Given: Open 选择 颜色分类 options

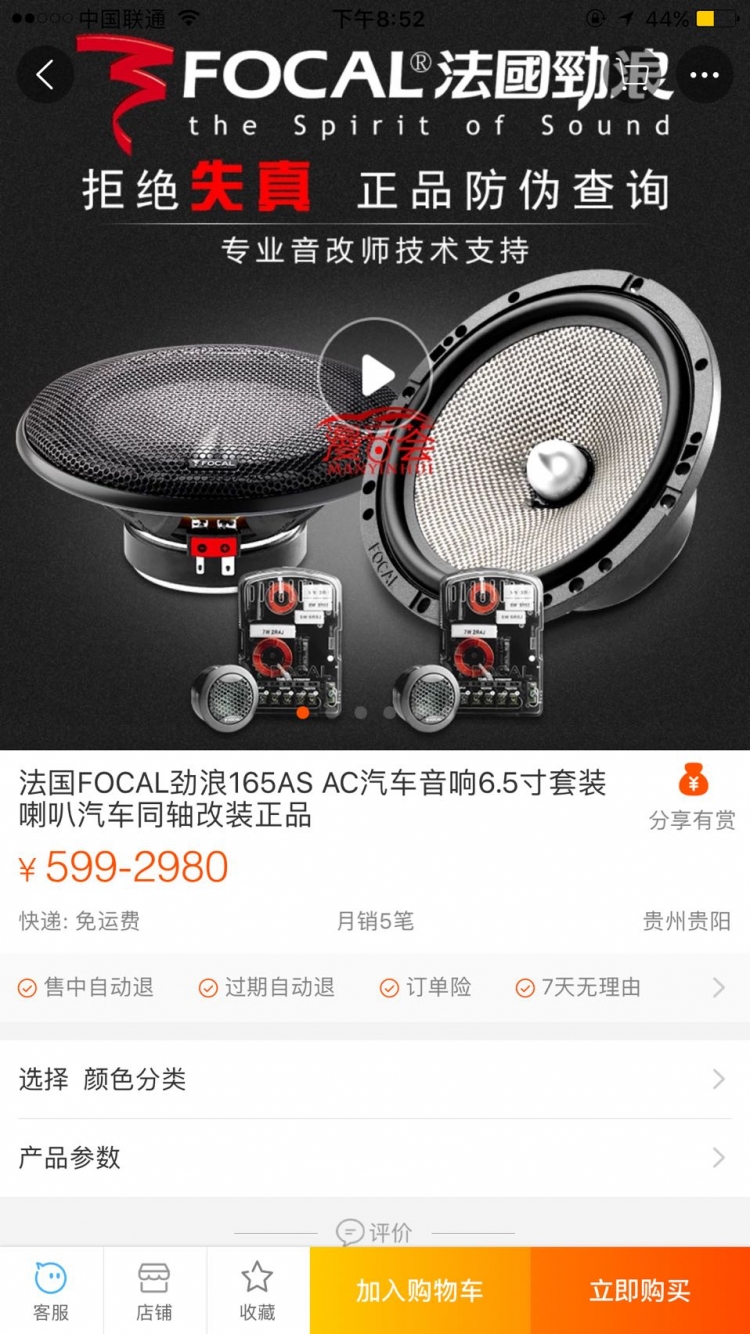Looking at the screenshot, I should (375, 1079).
